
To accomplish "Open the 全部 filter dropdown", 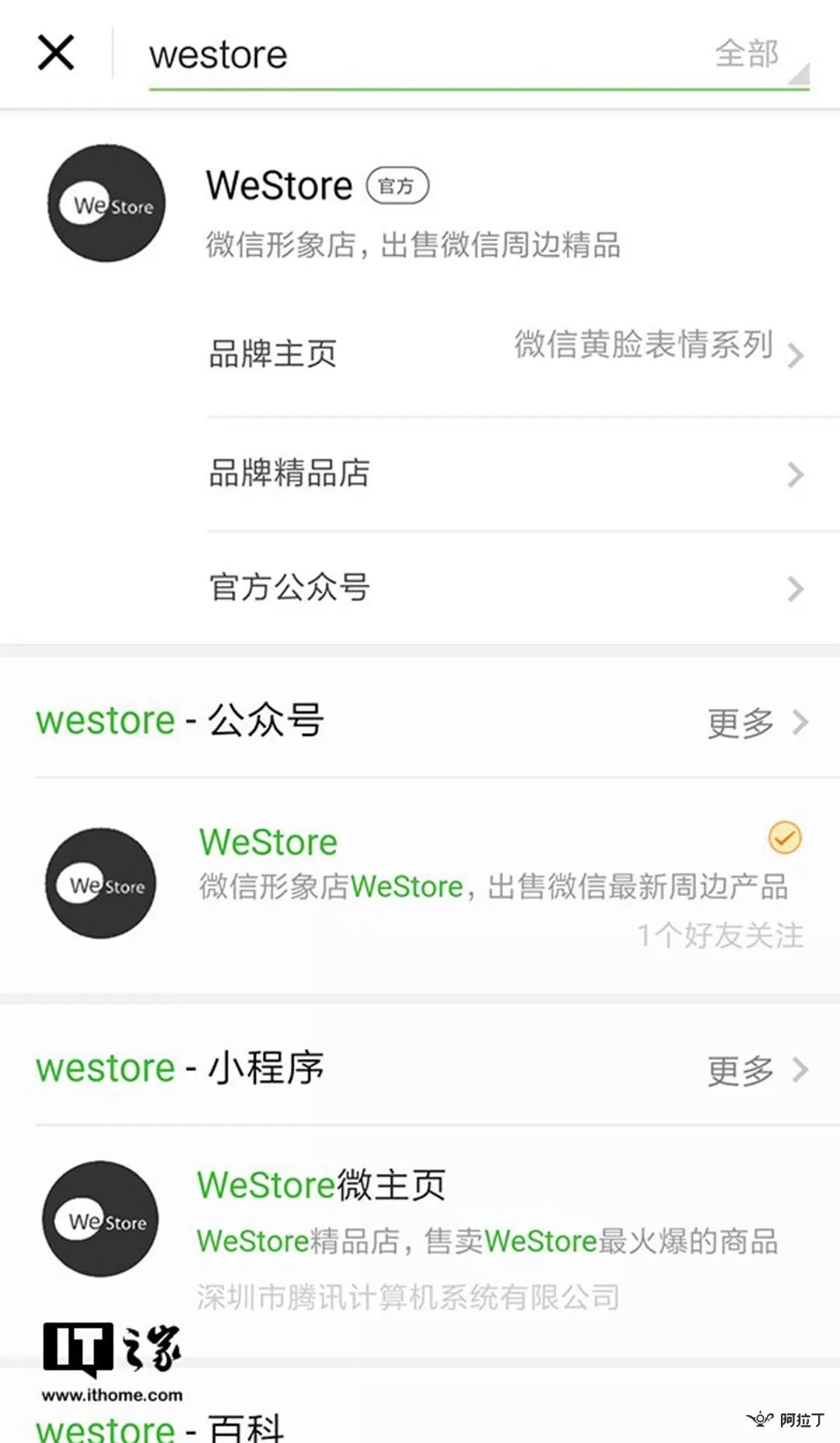I will [x=760, y=58].
